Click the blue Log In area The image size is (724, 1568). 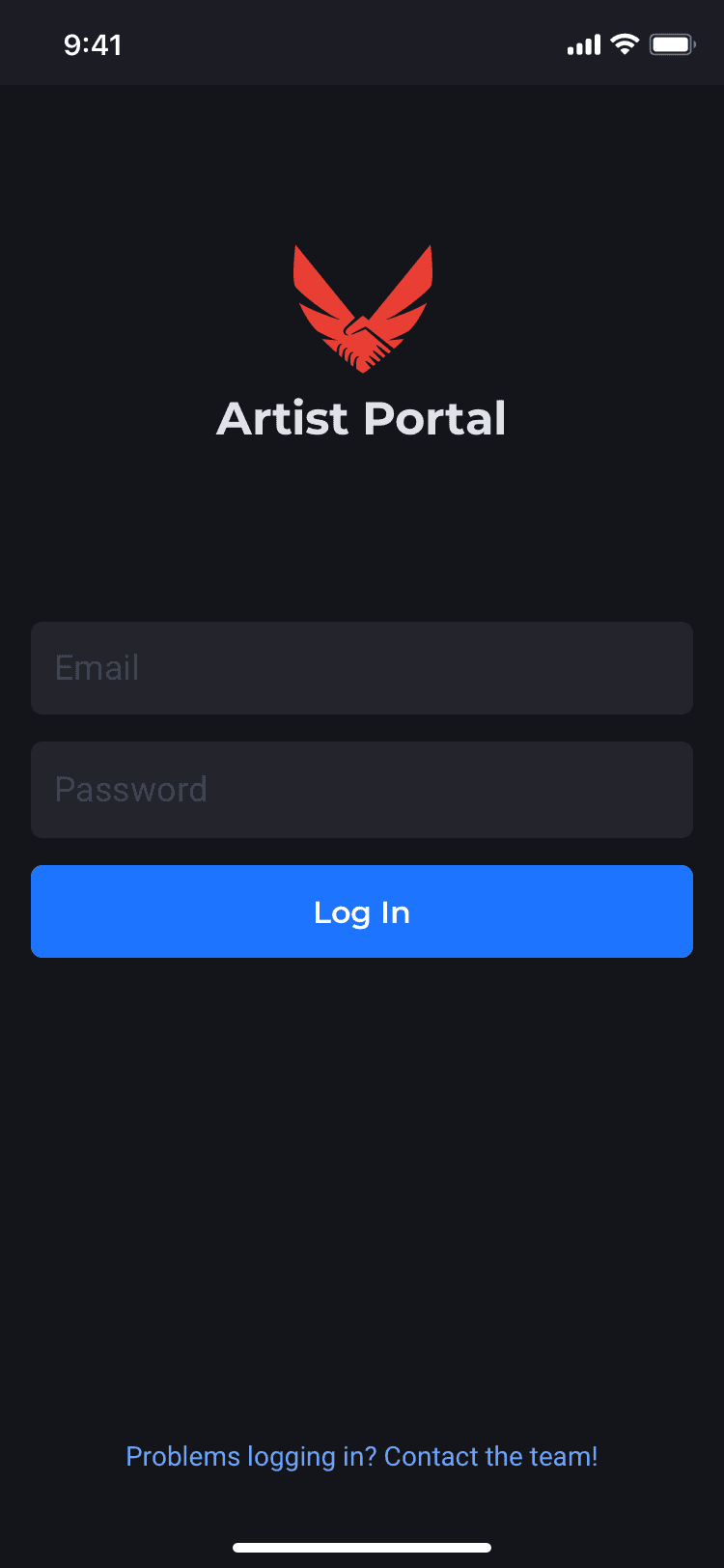362,911
